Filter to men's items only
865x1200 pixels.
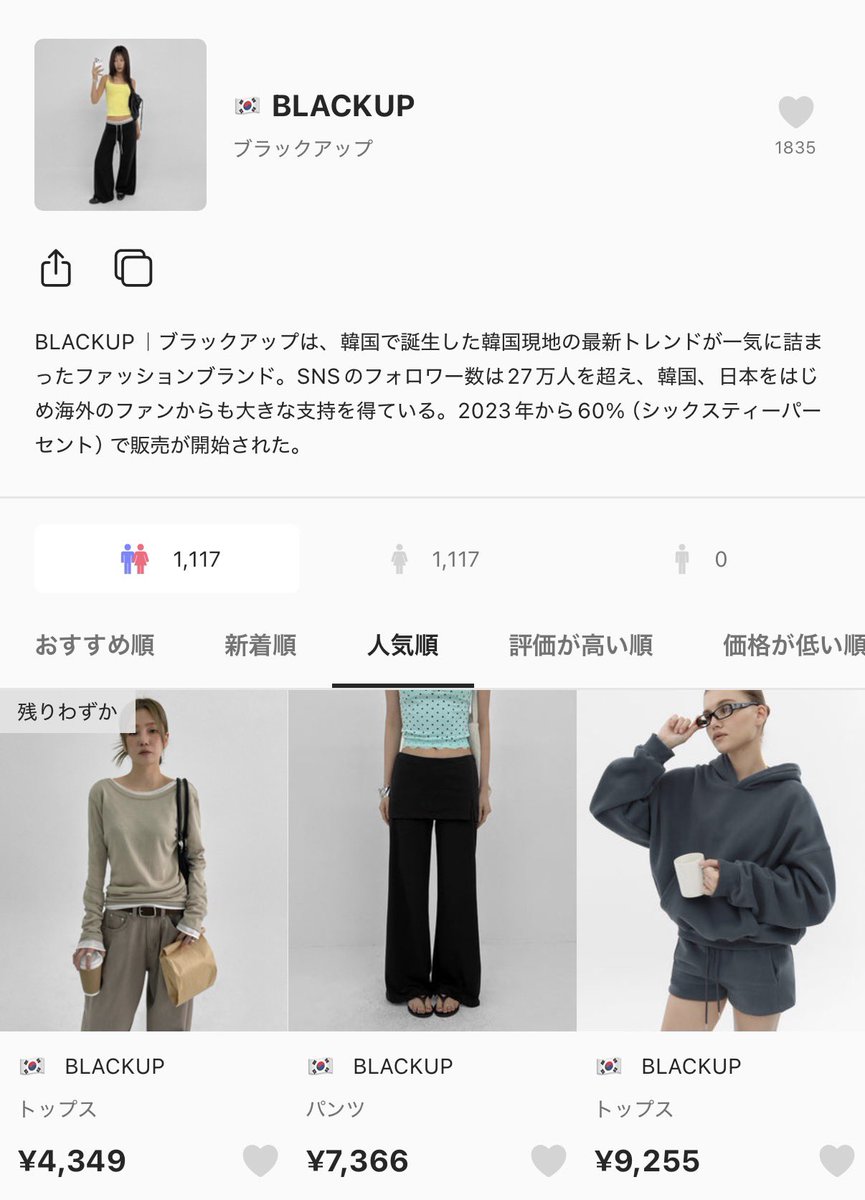(x=701, y=559)
